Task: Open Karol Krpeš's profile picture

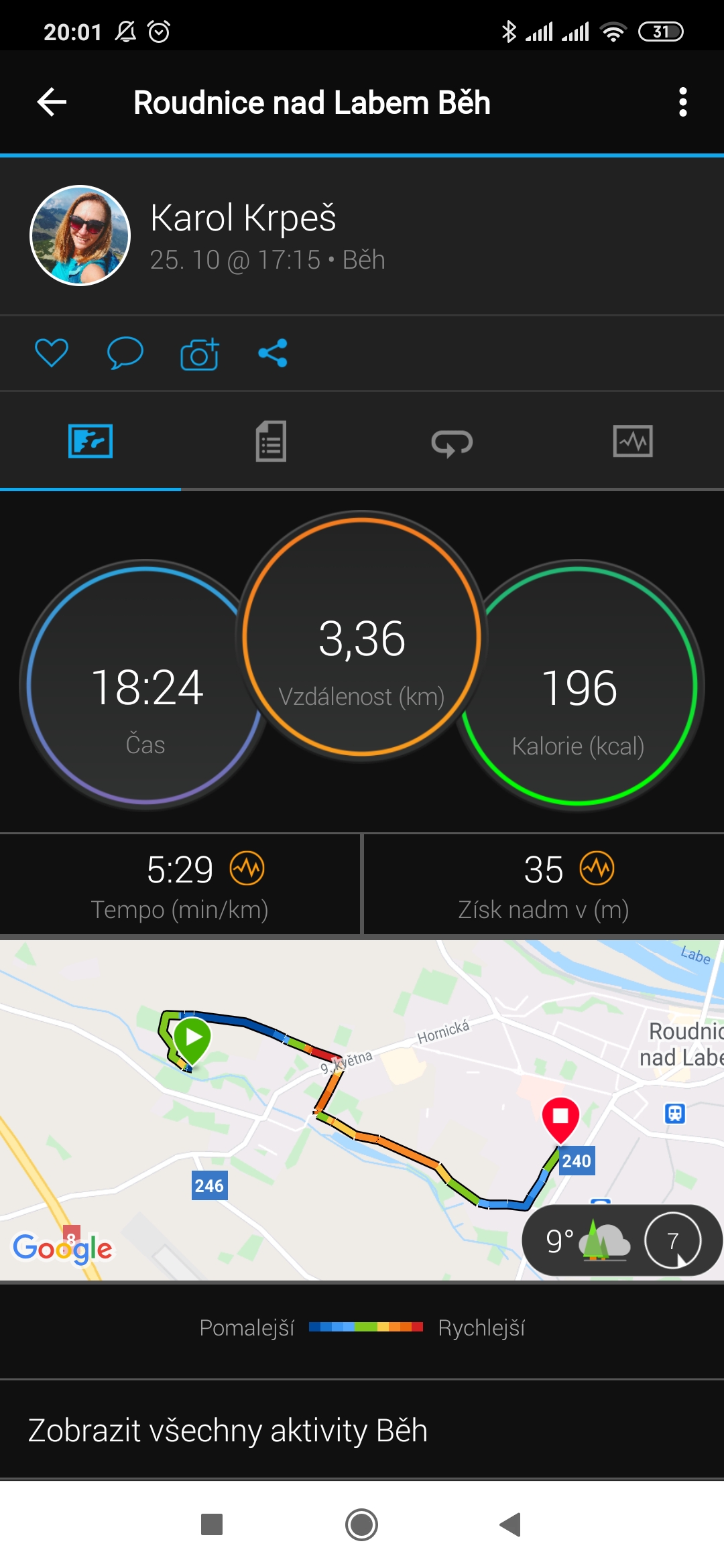Action: pyautogui.click(x=80, y=235)
